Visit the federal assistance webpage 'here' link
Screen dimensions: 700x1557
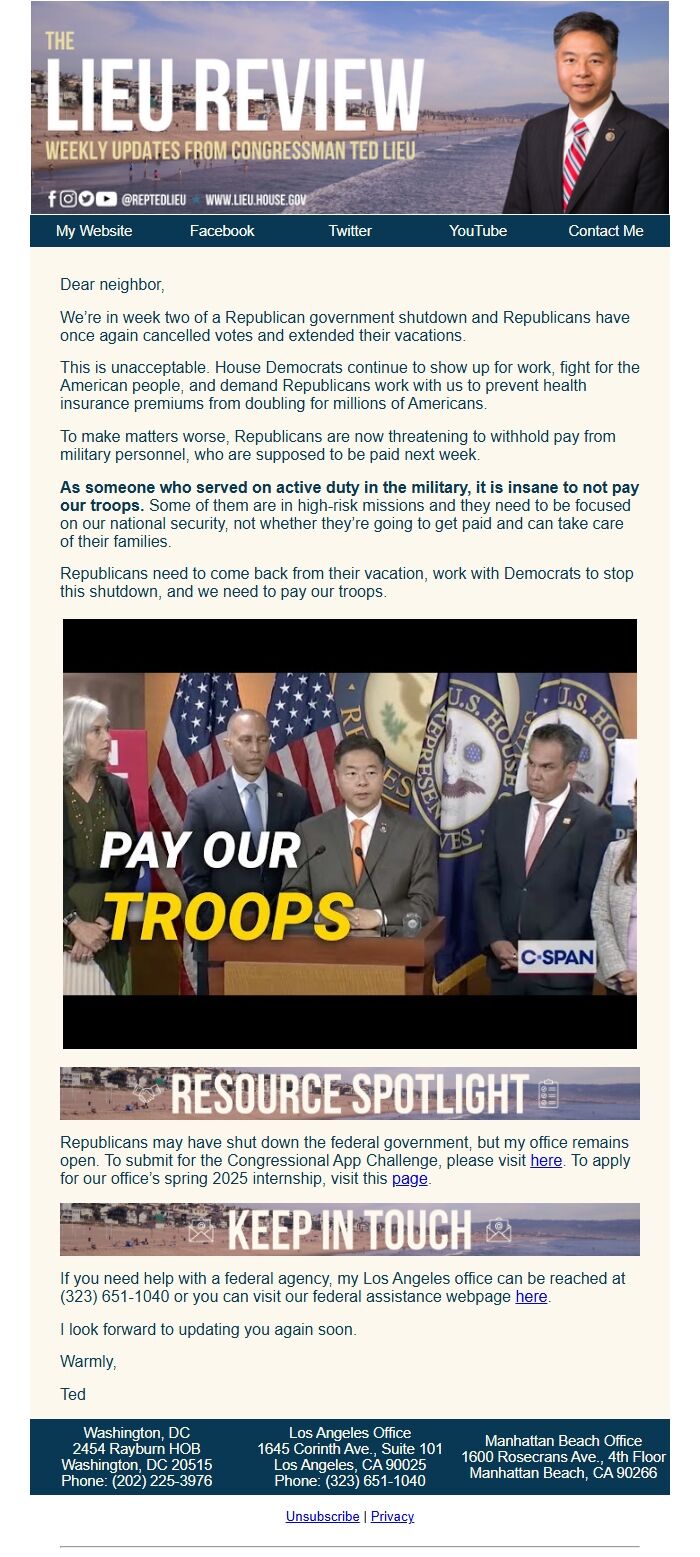pyautogui.click(x=531, y=1297)
